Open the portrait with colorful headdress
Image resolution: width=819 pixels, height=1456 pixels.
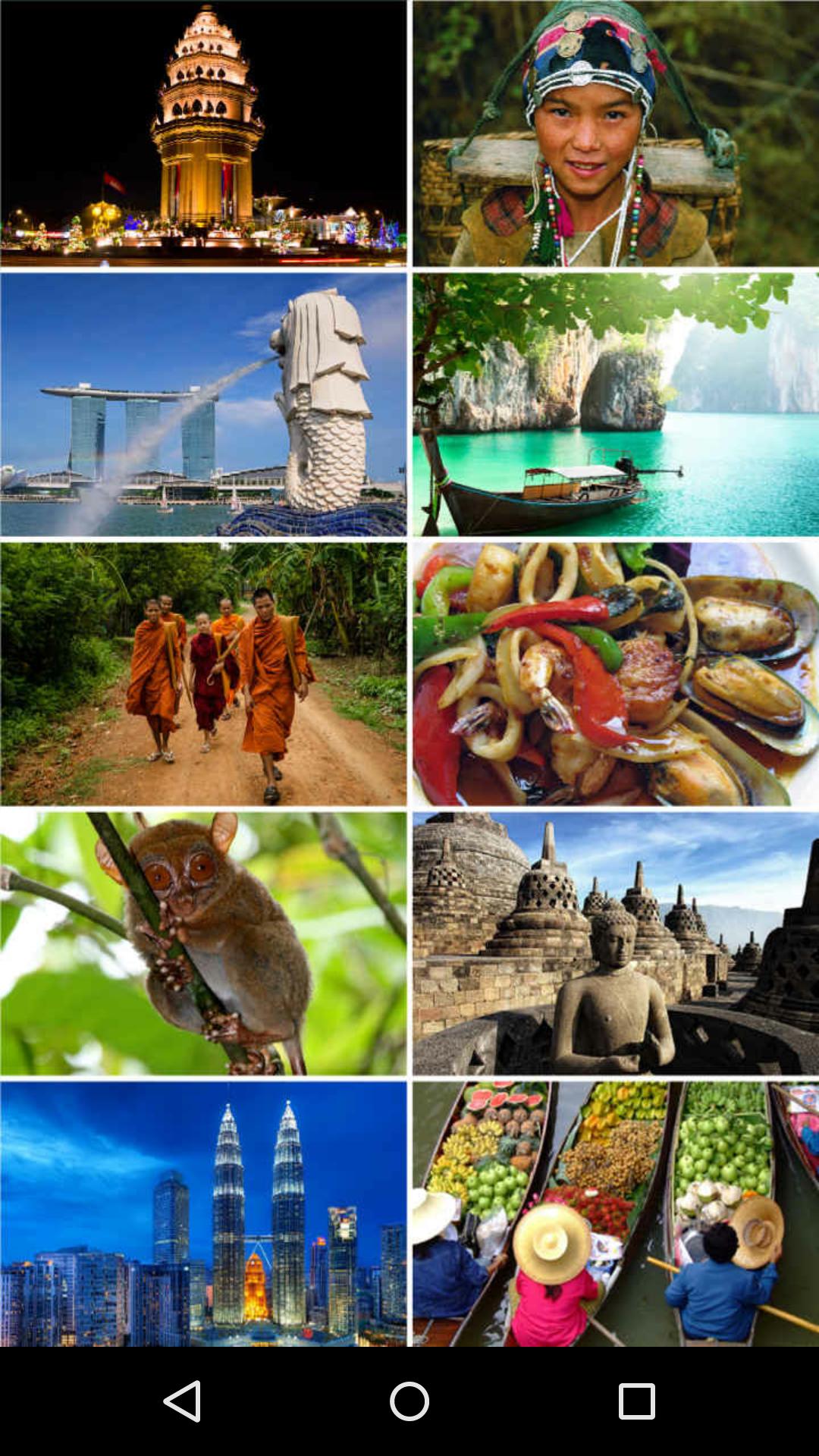pos(615,133)
